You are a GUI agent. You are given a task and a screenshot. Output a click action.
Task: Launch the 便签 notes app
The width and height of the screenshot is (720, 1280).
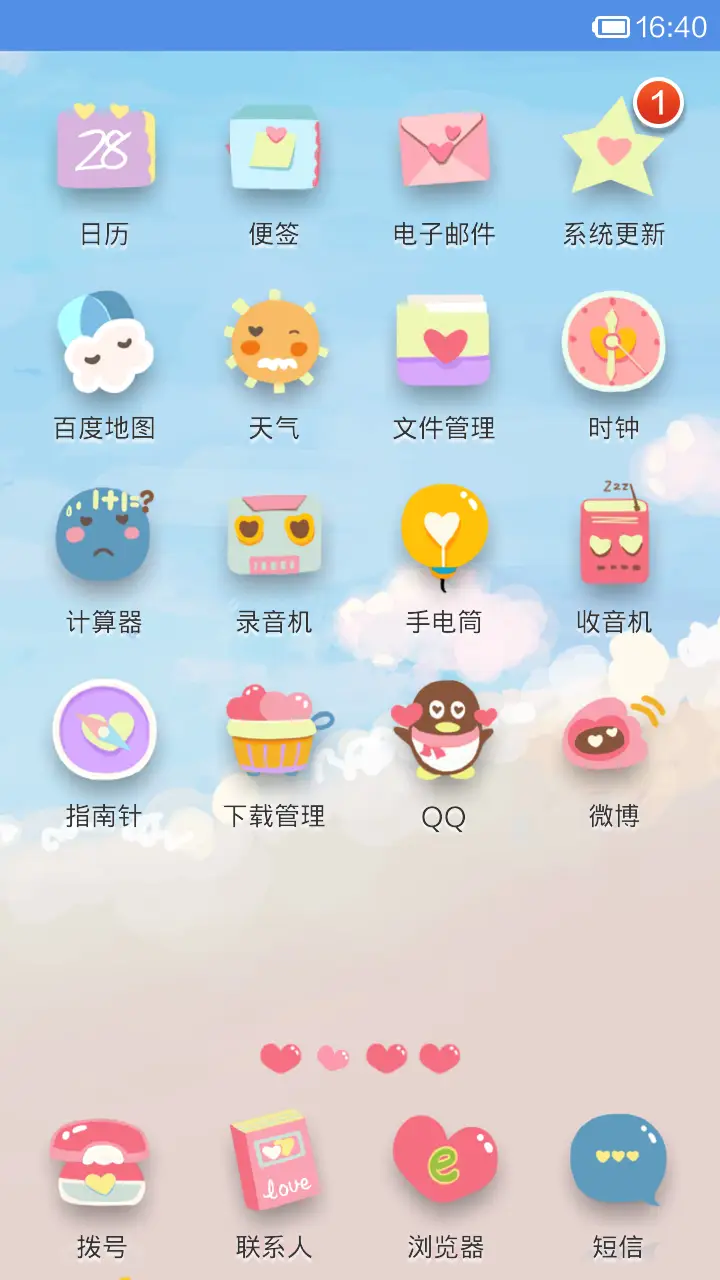[x=275, y=150]
